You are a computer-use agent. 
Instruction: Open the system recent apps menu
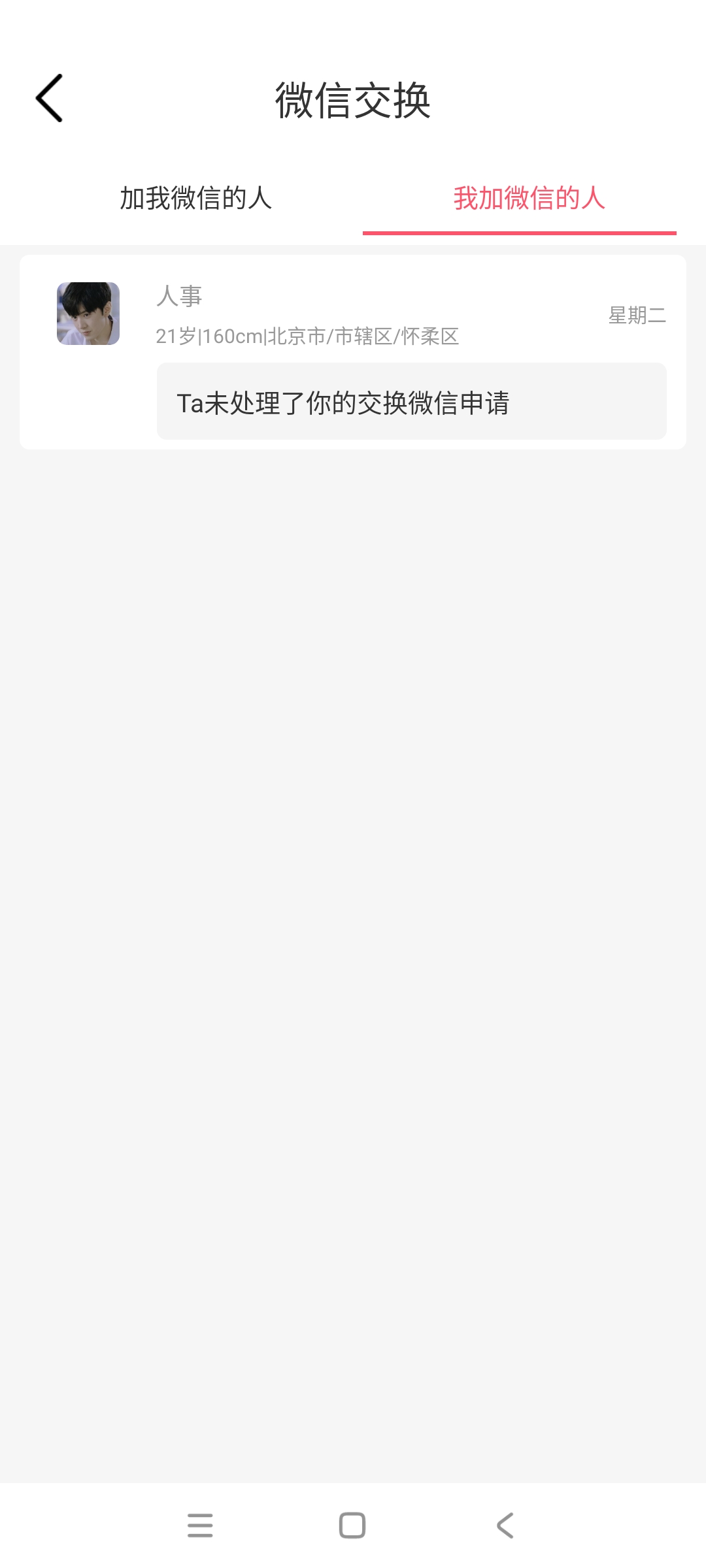point(200,1526)
